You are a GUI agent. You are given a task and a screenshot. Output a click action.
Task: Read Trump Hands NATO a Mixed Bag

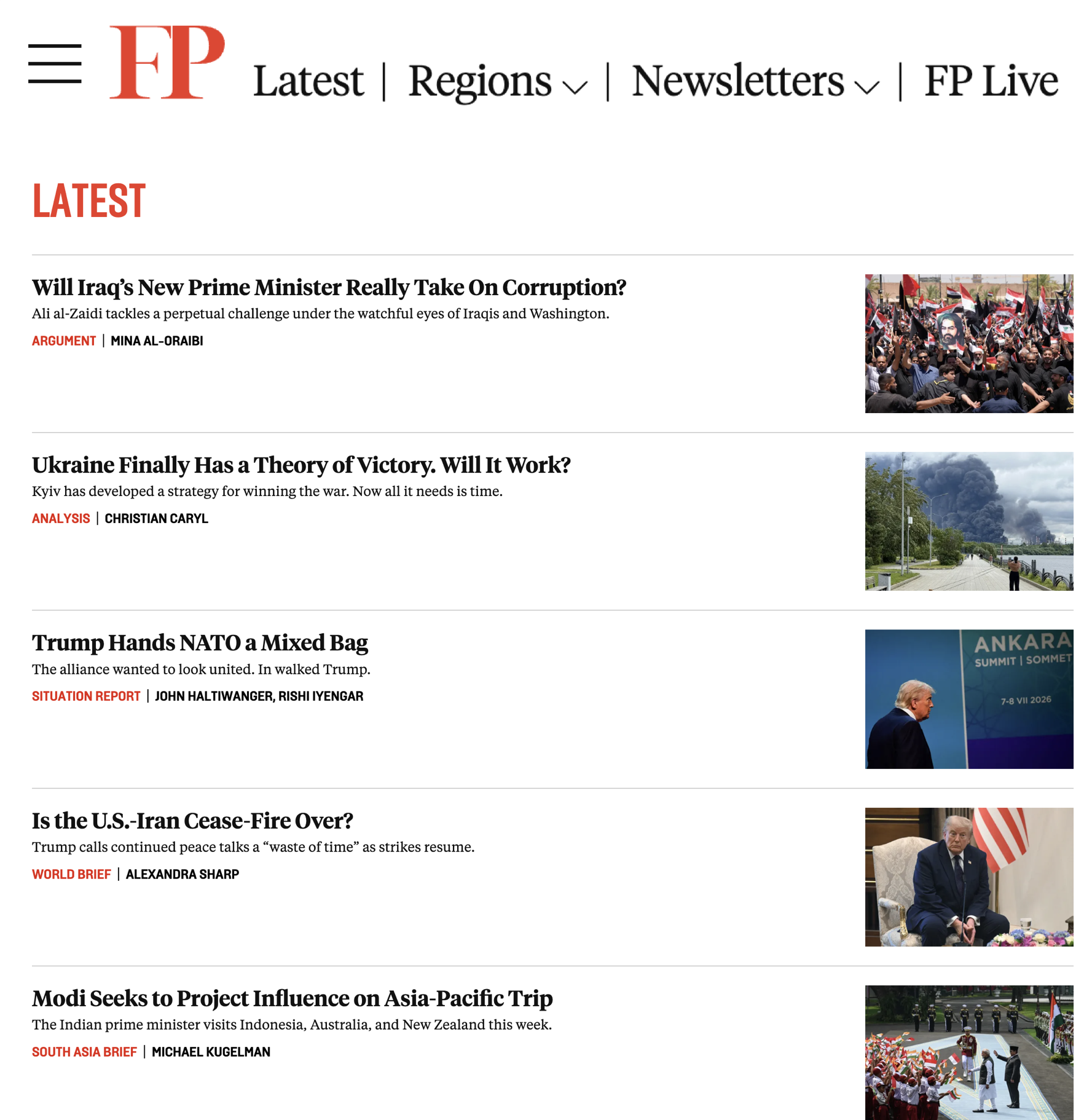(200, 642)
